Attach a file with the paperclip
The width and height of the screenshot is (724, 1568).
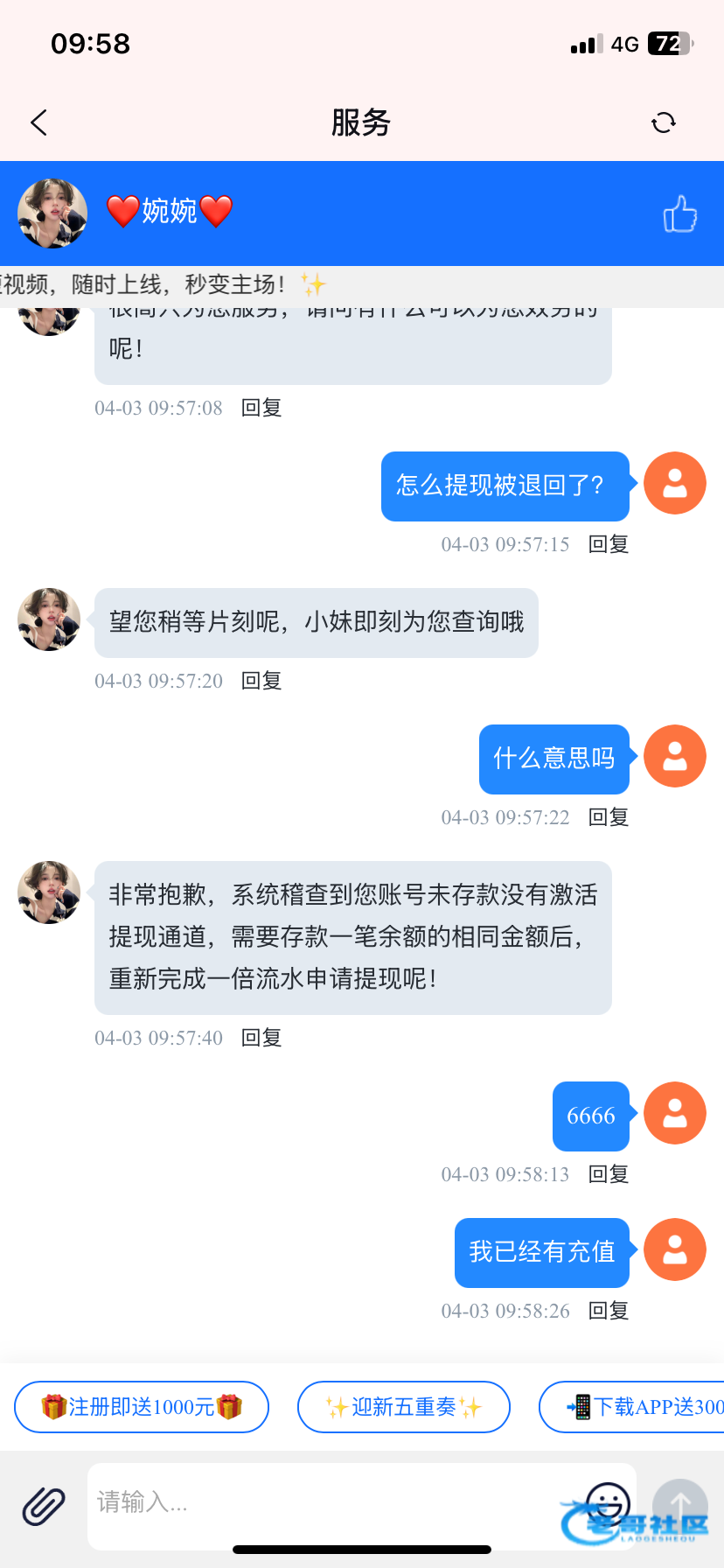coord(44,1506)
